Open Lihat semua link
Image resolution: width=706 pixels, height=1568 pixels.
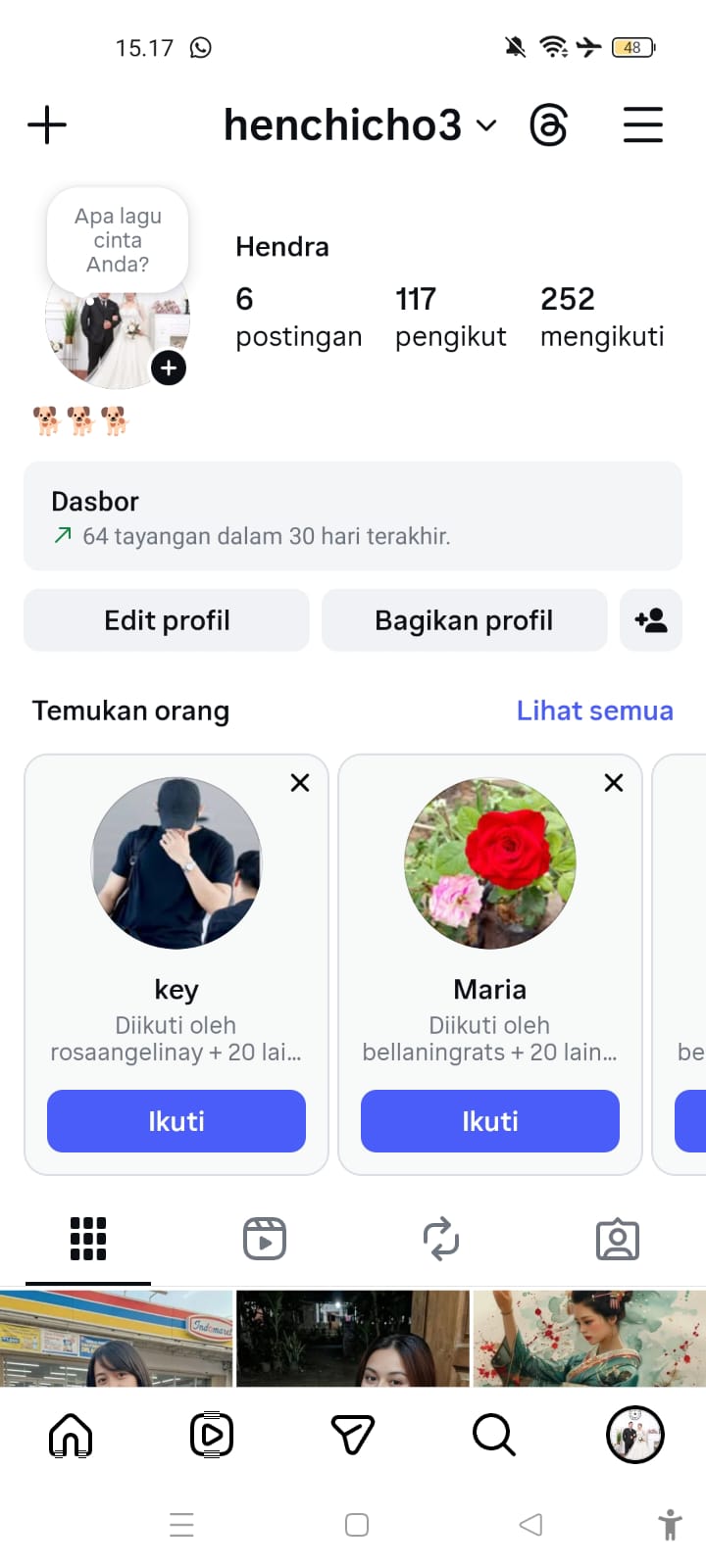coord(594,710)
